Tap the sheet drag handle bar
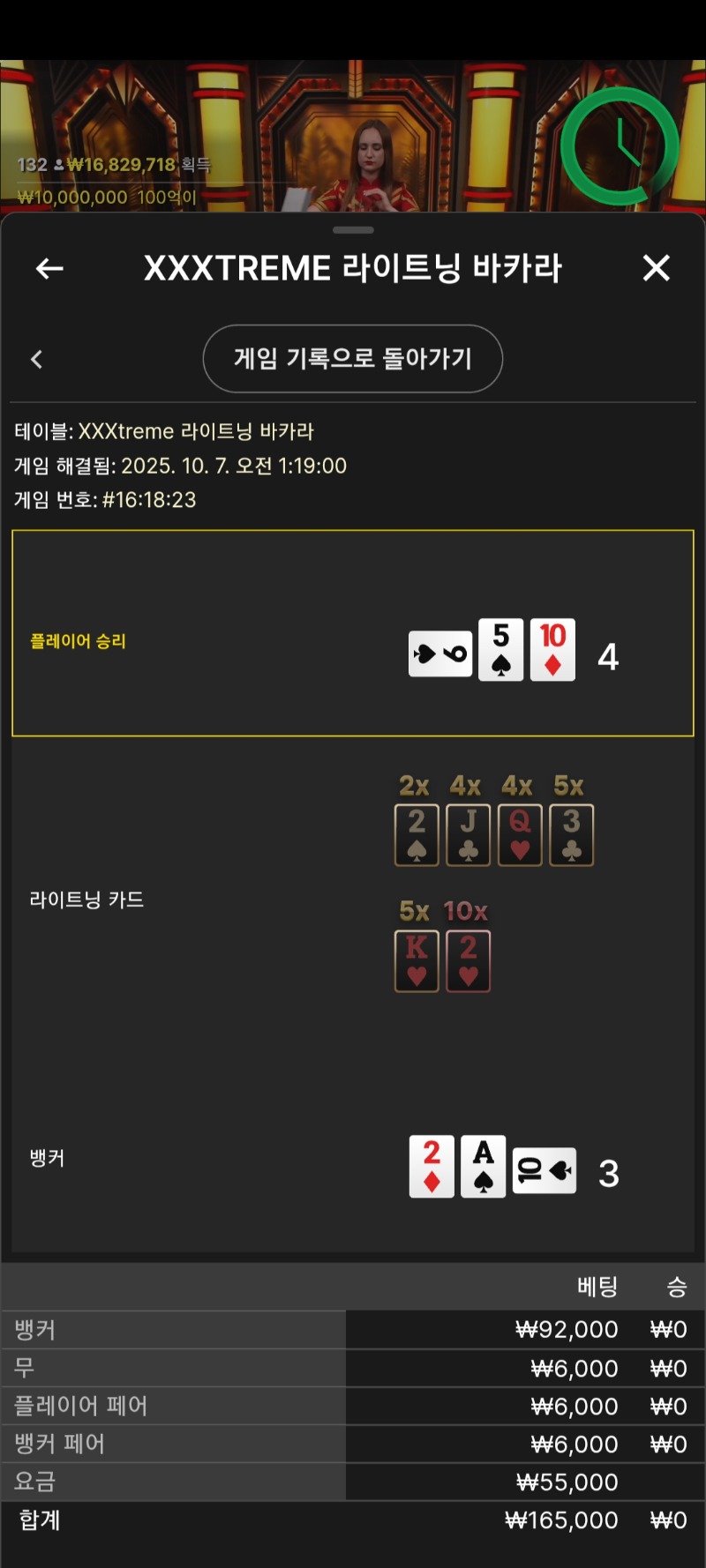The image size is (706, 1568). tap(353, 230)
